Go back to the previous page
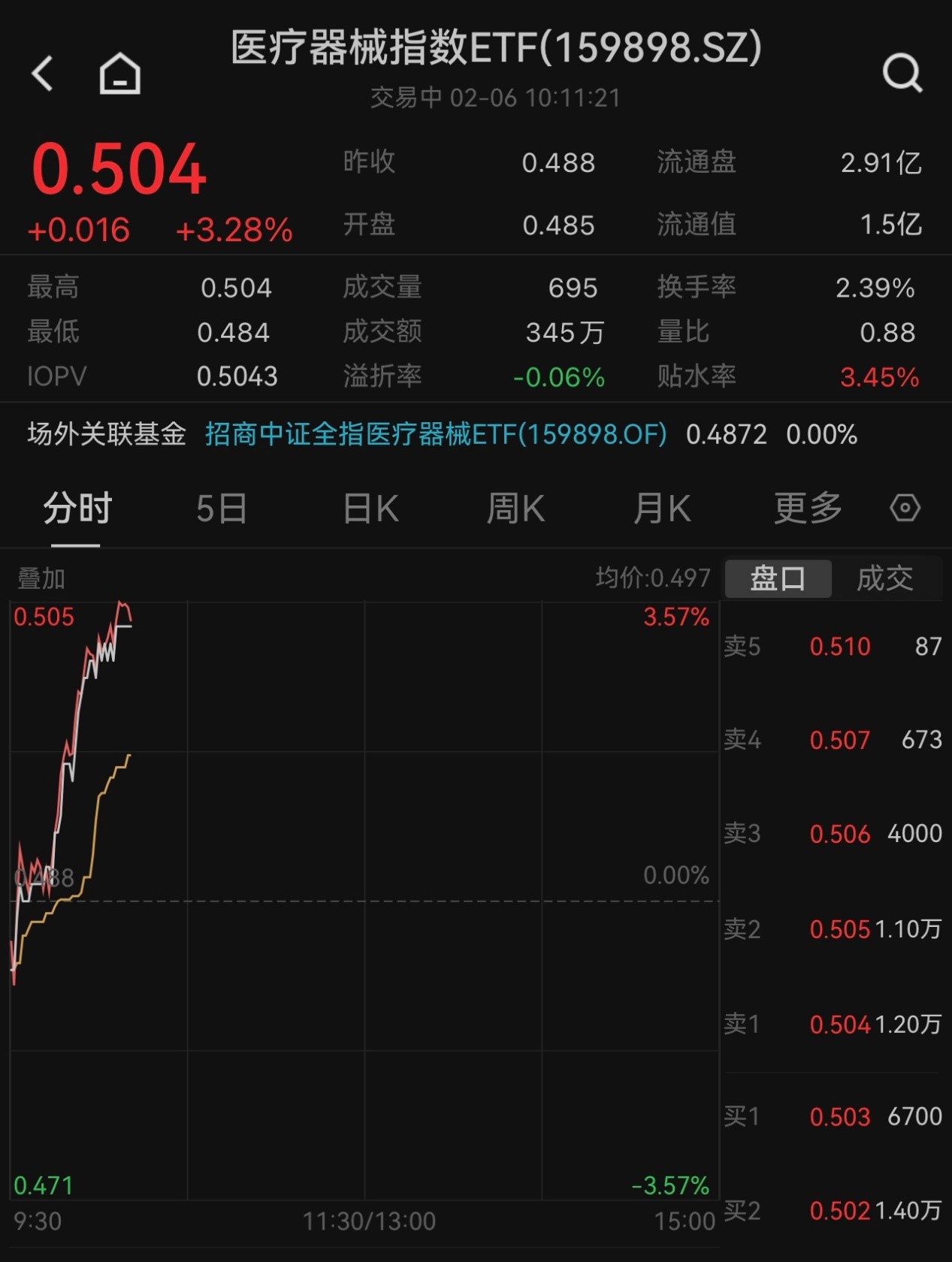 tap(43, 74)
